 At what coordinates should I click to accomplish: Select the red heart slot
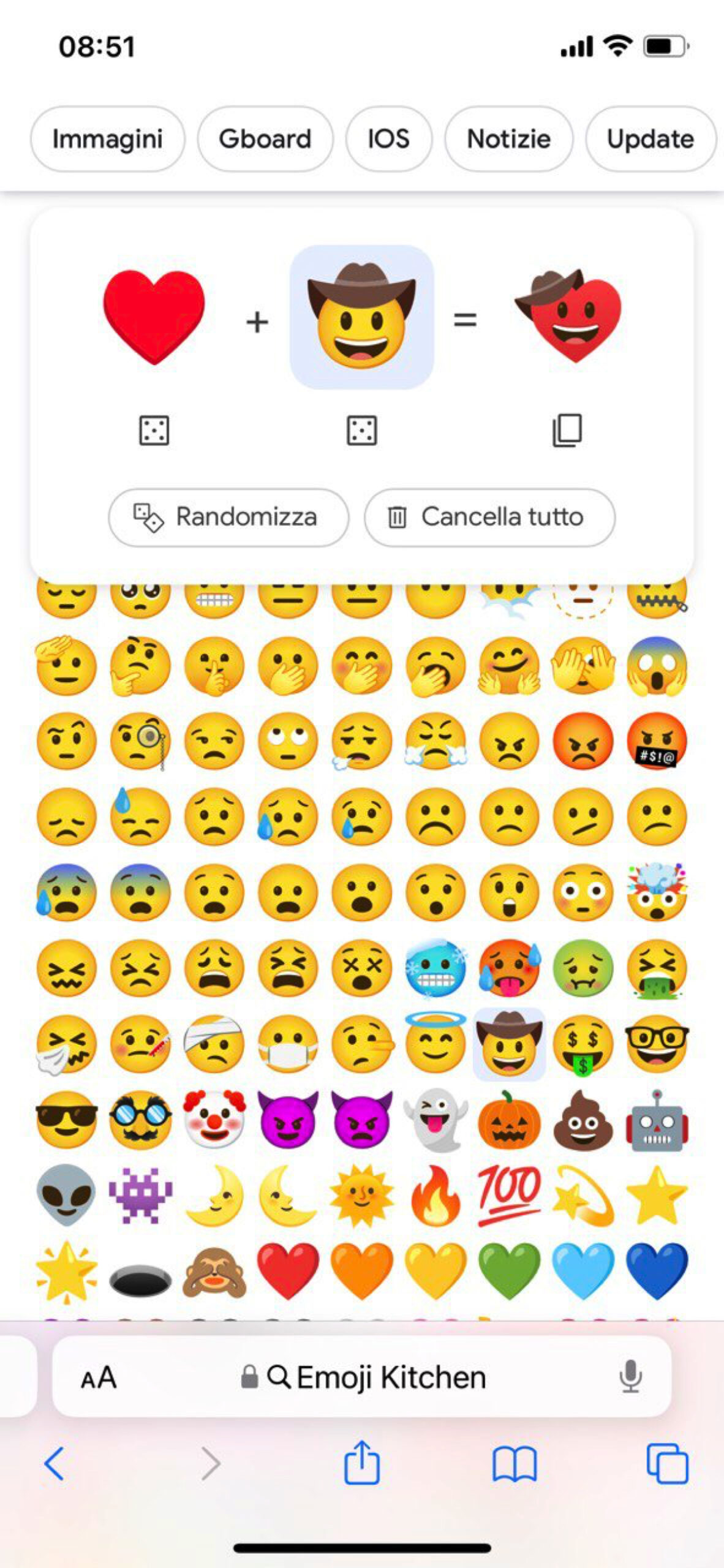tap(154, 318)
